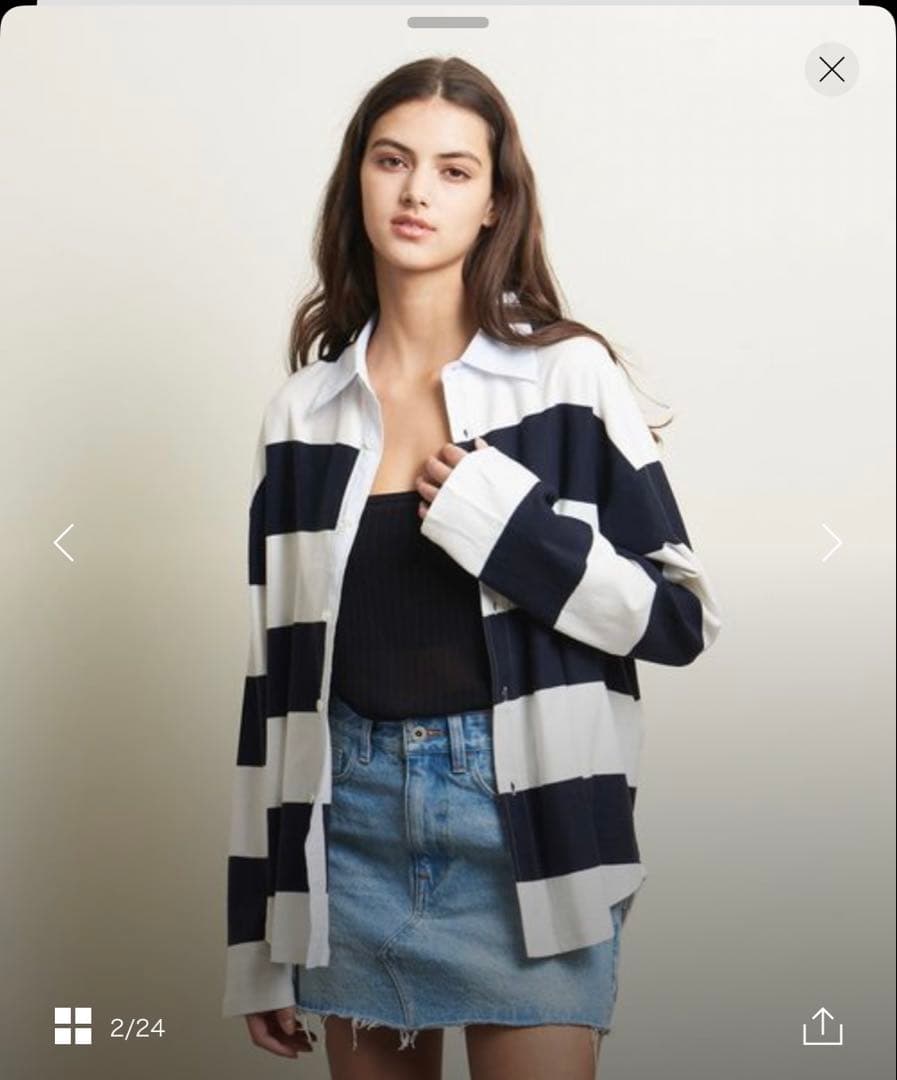Screen dimensions: 897x1080
Task: Go to the previous product photo
Action: tap(64, 543)
